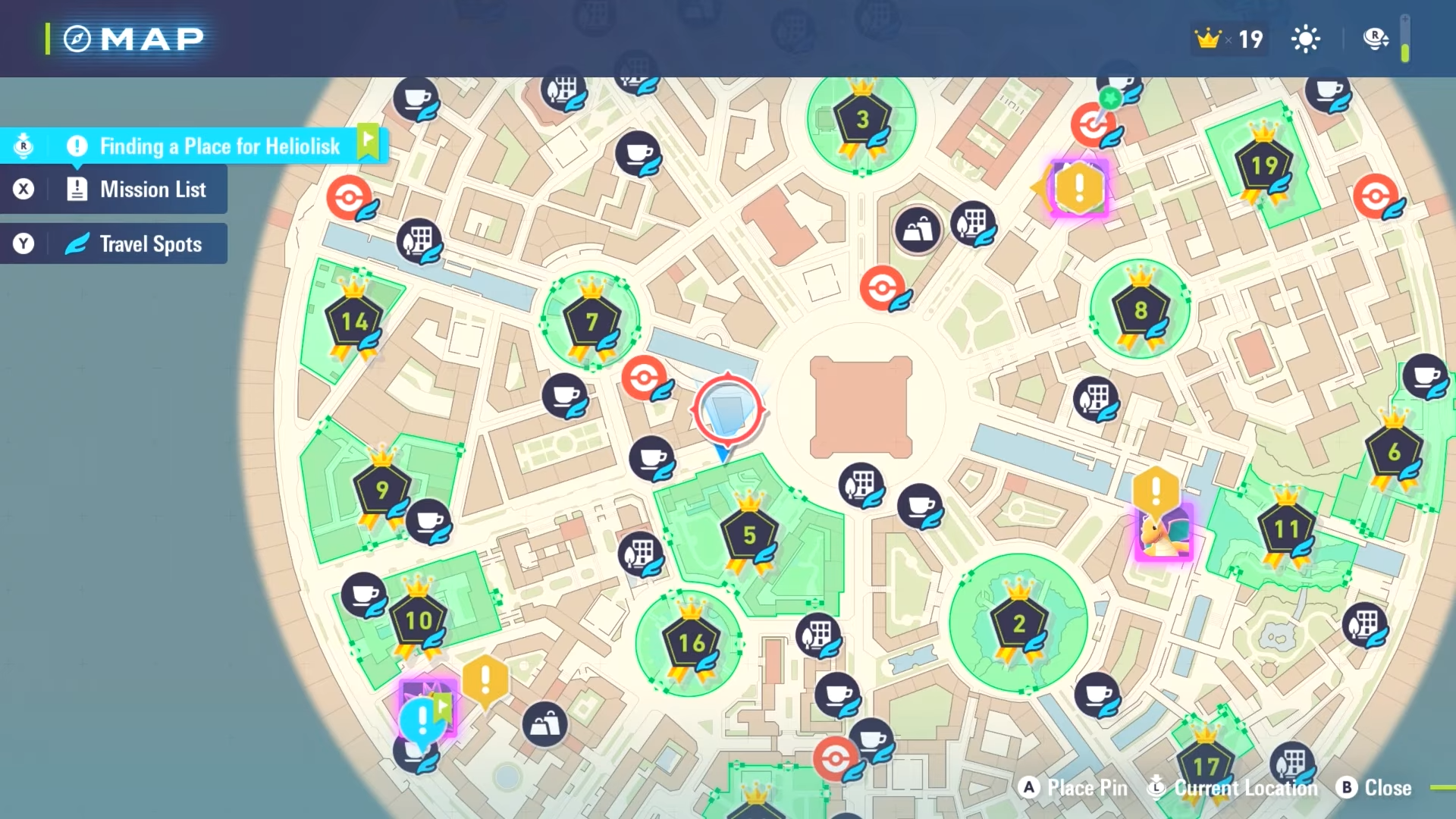This screenshot has width=1456, height=819.
Task: Select wild zone 19 marker
Action: pyautogui.click(x=1263, y=165)
